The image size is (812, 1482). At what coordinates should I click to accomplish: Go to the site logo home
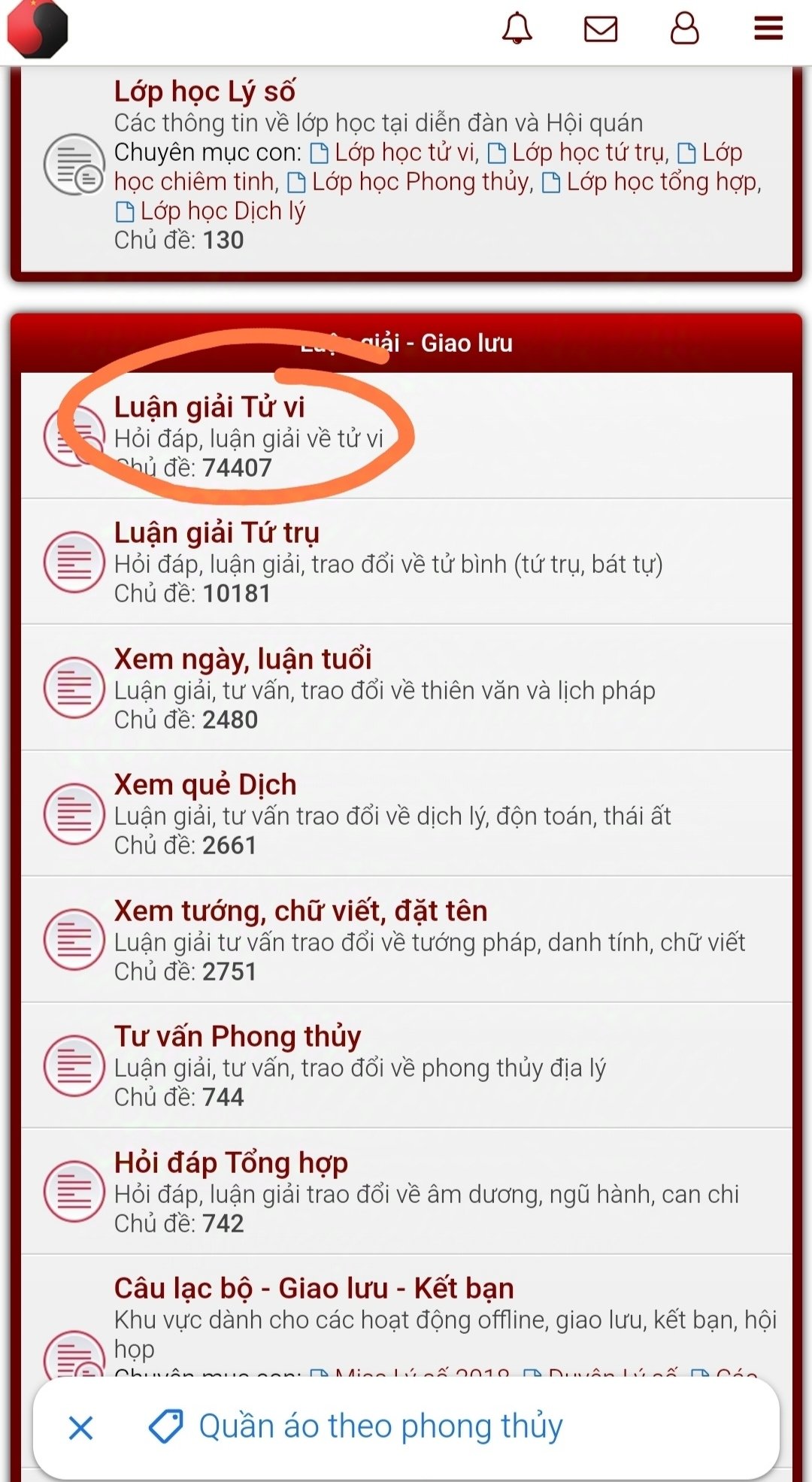[x=38, y=30]
